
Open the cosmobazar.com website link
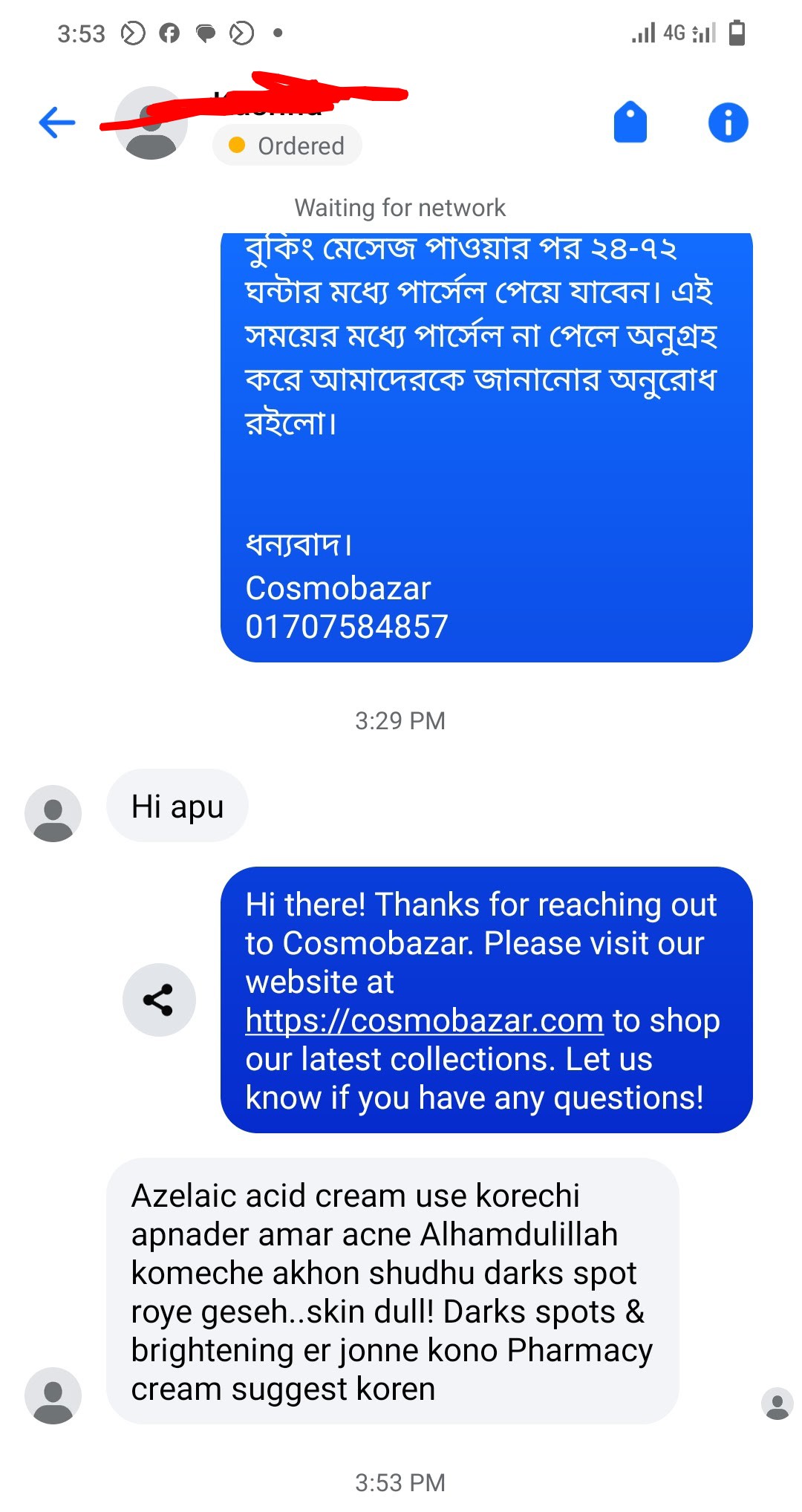(424, 1021)
